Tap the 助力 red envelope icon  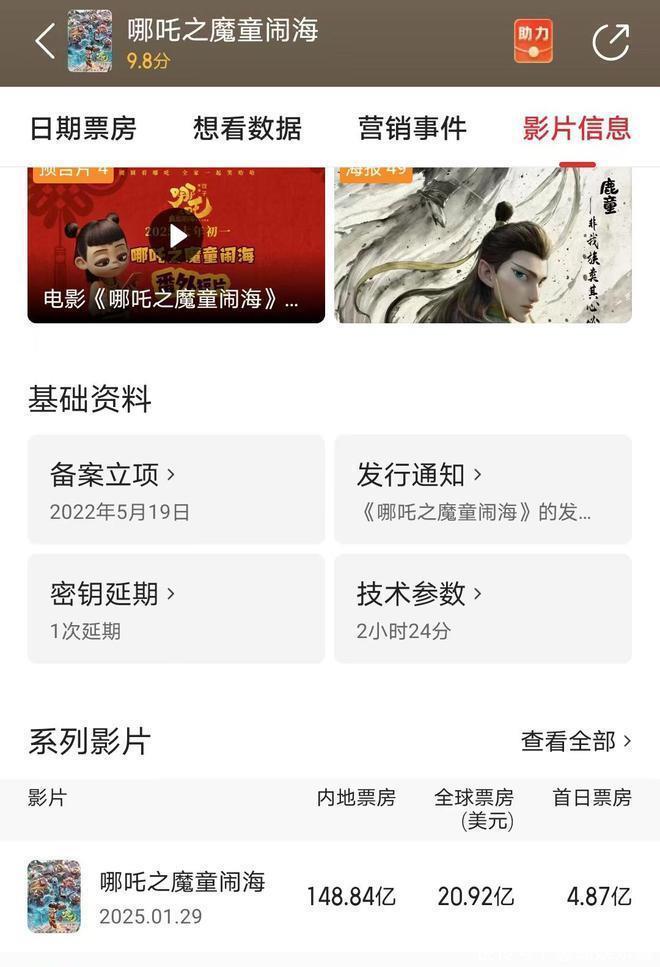(x=533, y=41)
